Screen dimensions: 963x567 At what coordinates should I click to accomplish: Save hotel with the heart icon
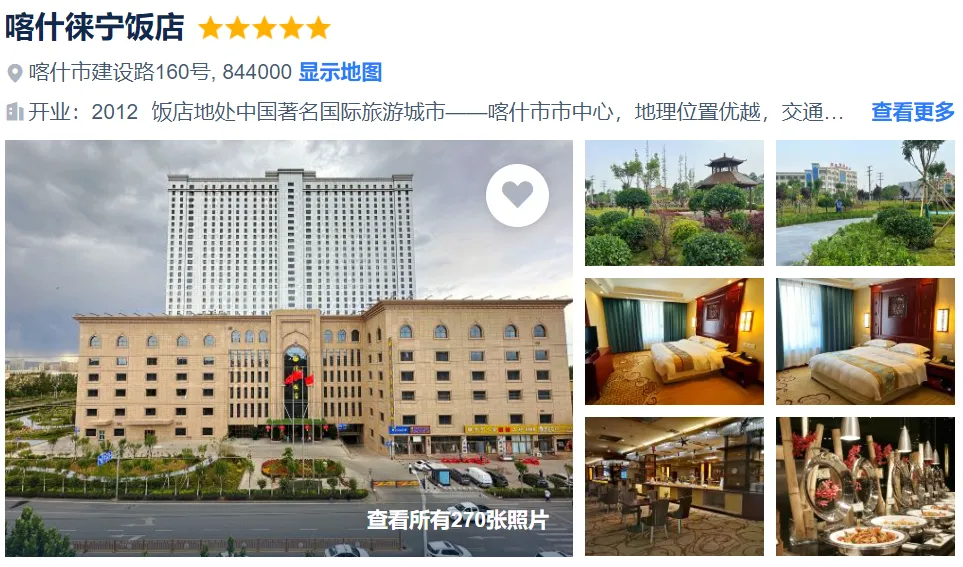pyautogui.click(x=517, y=195)
